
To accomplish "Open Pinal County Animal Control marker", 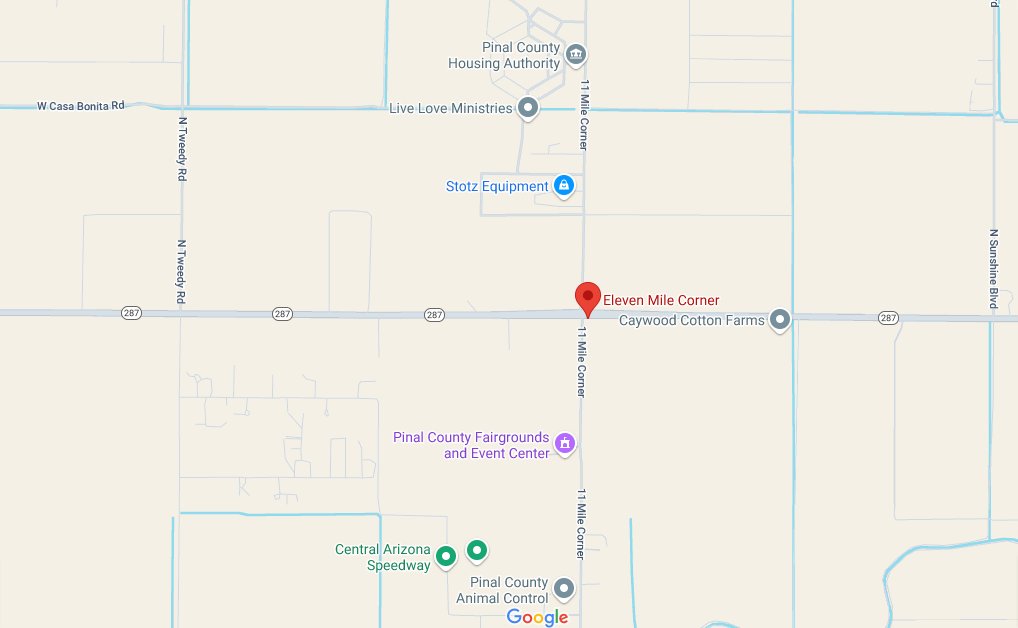I will click(564, 588).
